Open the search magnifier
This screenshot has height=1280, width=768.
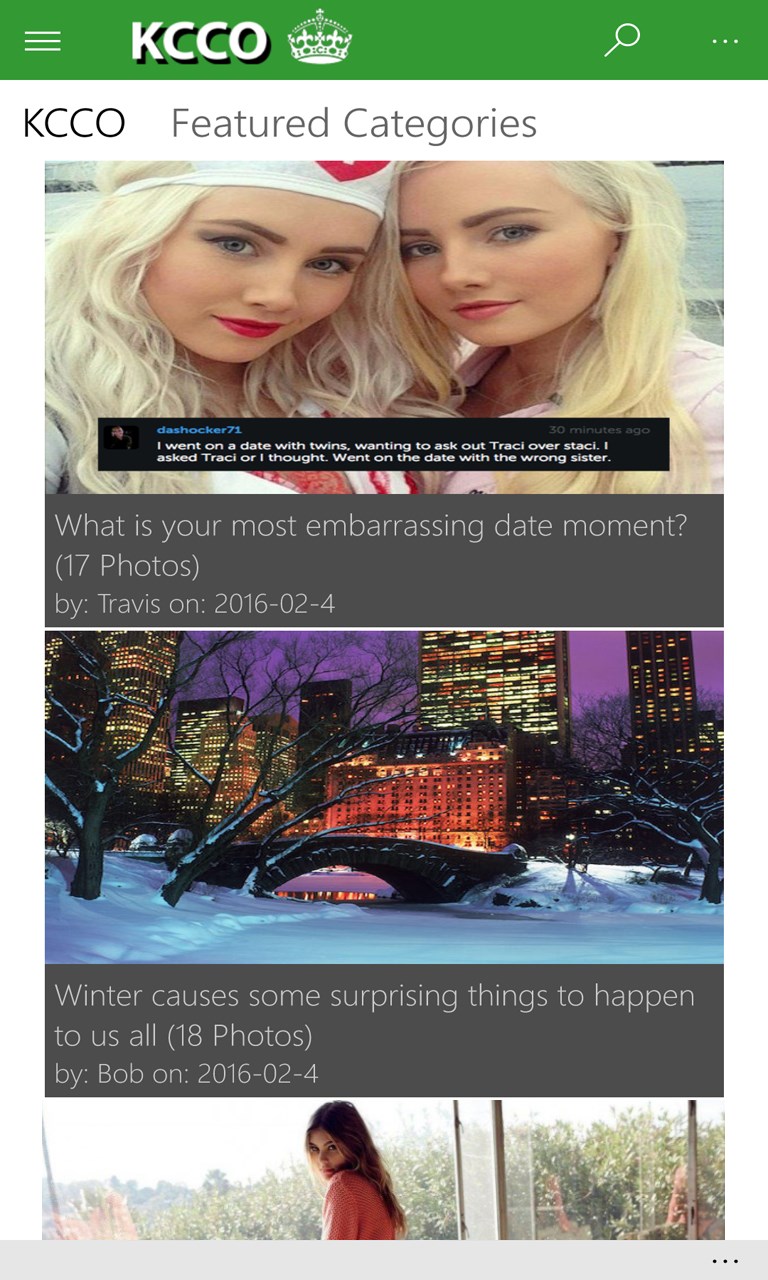(x=622, y=41)
